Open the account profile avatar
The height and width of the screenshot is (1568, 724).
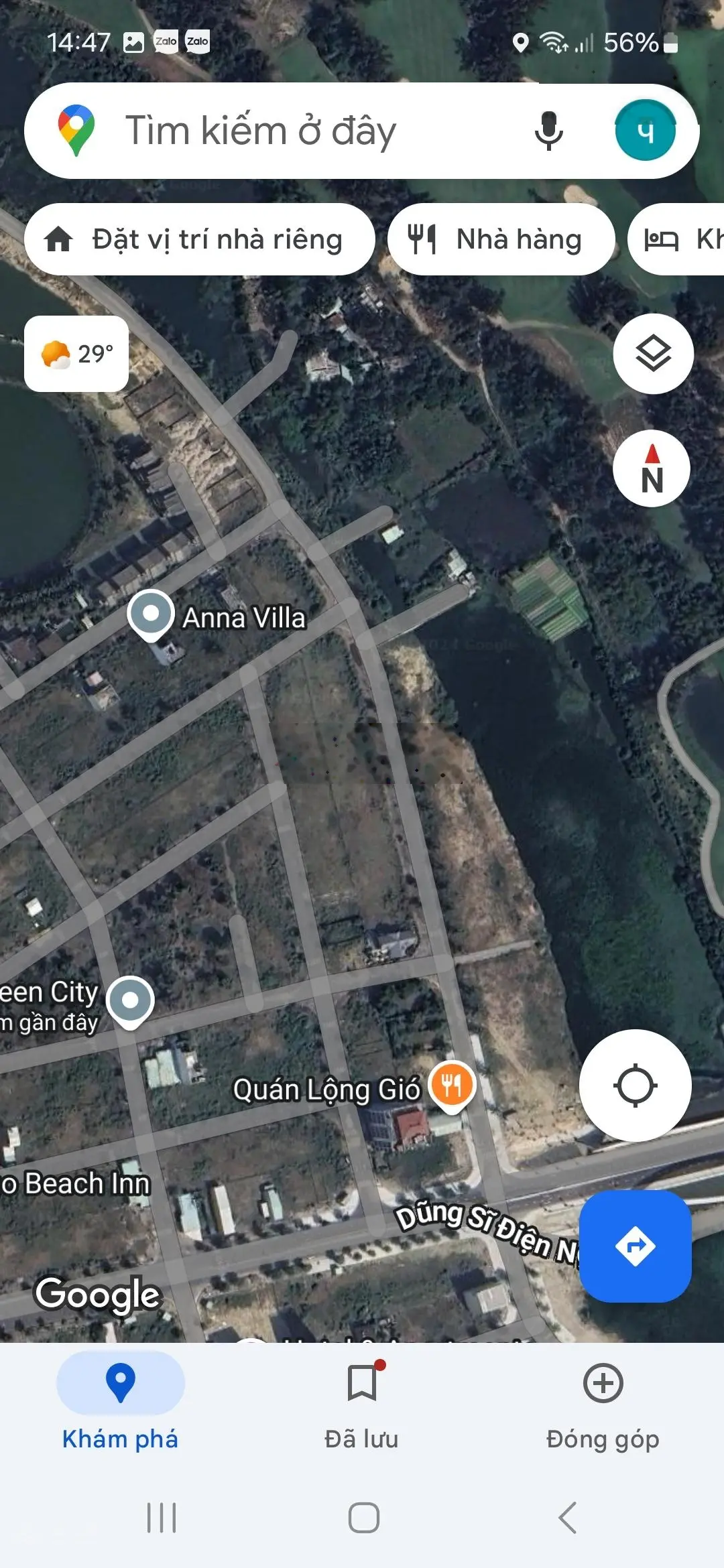pyautogui.click(x=645, y=131)
